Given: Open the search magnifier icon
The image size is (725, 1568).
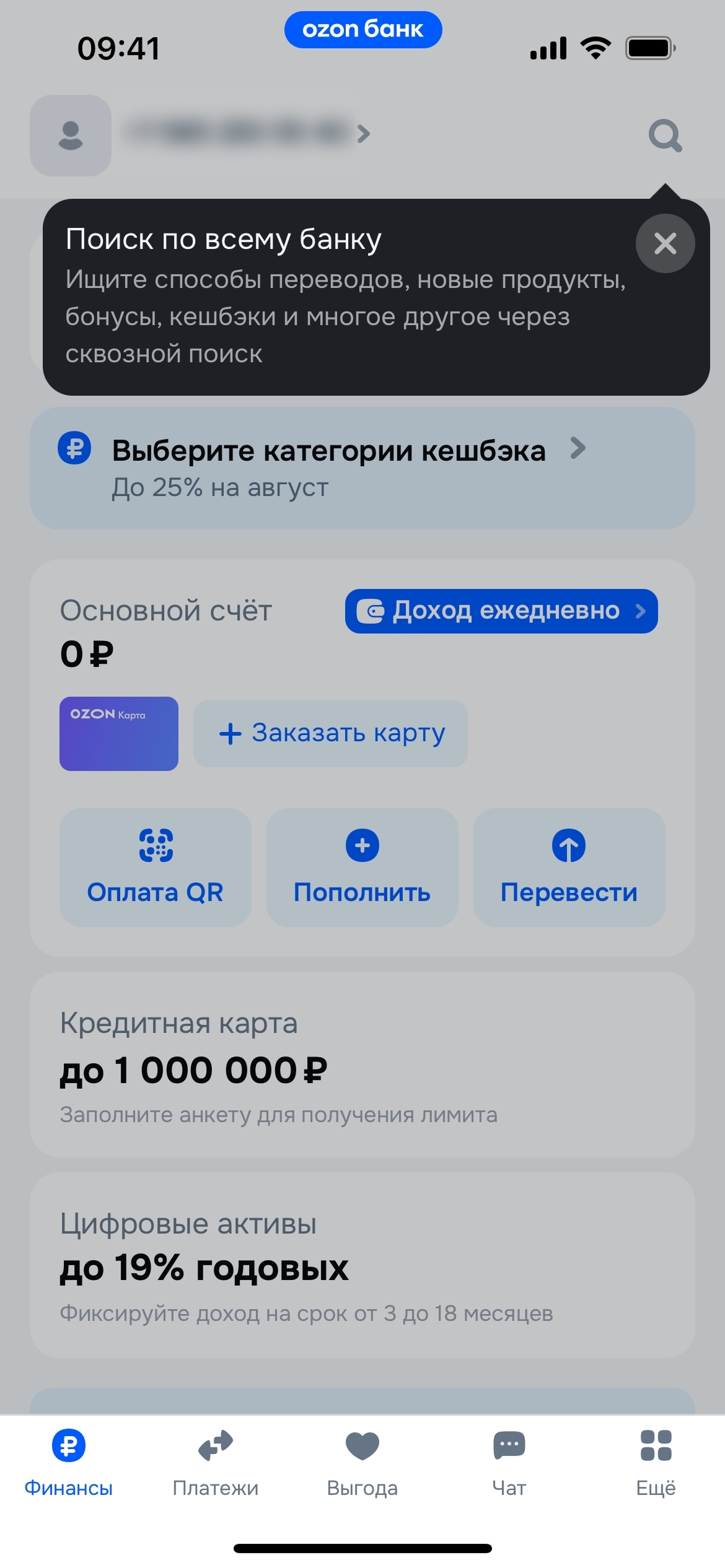Looking at the screenshot, I should pos(665,136).
